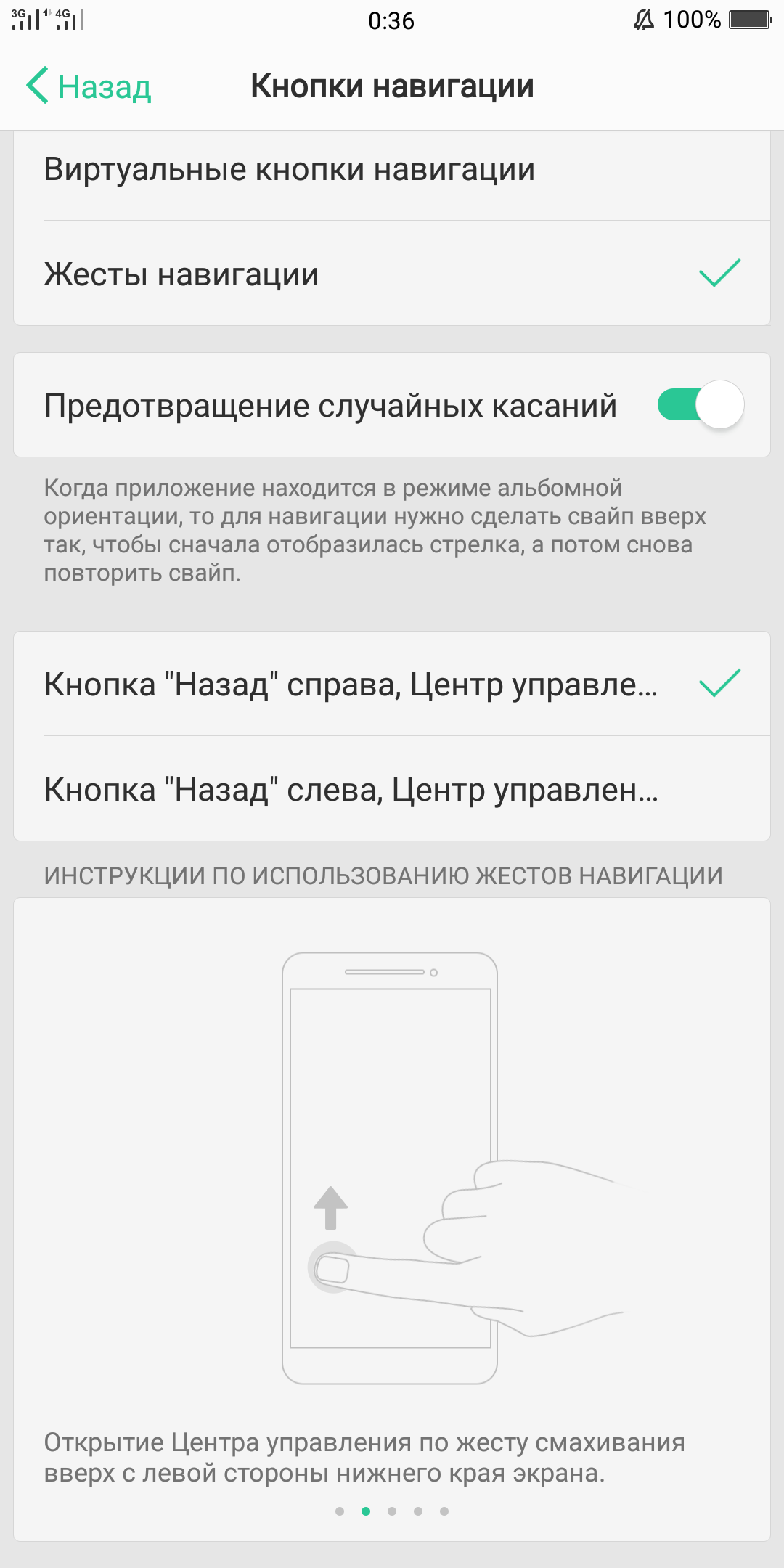Choose Кнопка "Назад" слева layout
Image resolution: width=784 pixels, height=1568 pixels.
392,789
